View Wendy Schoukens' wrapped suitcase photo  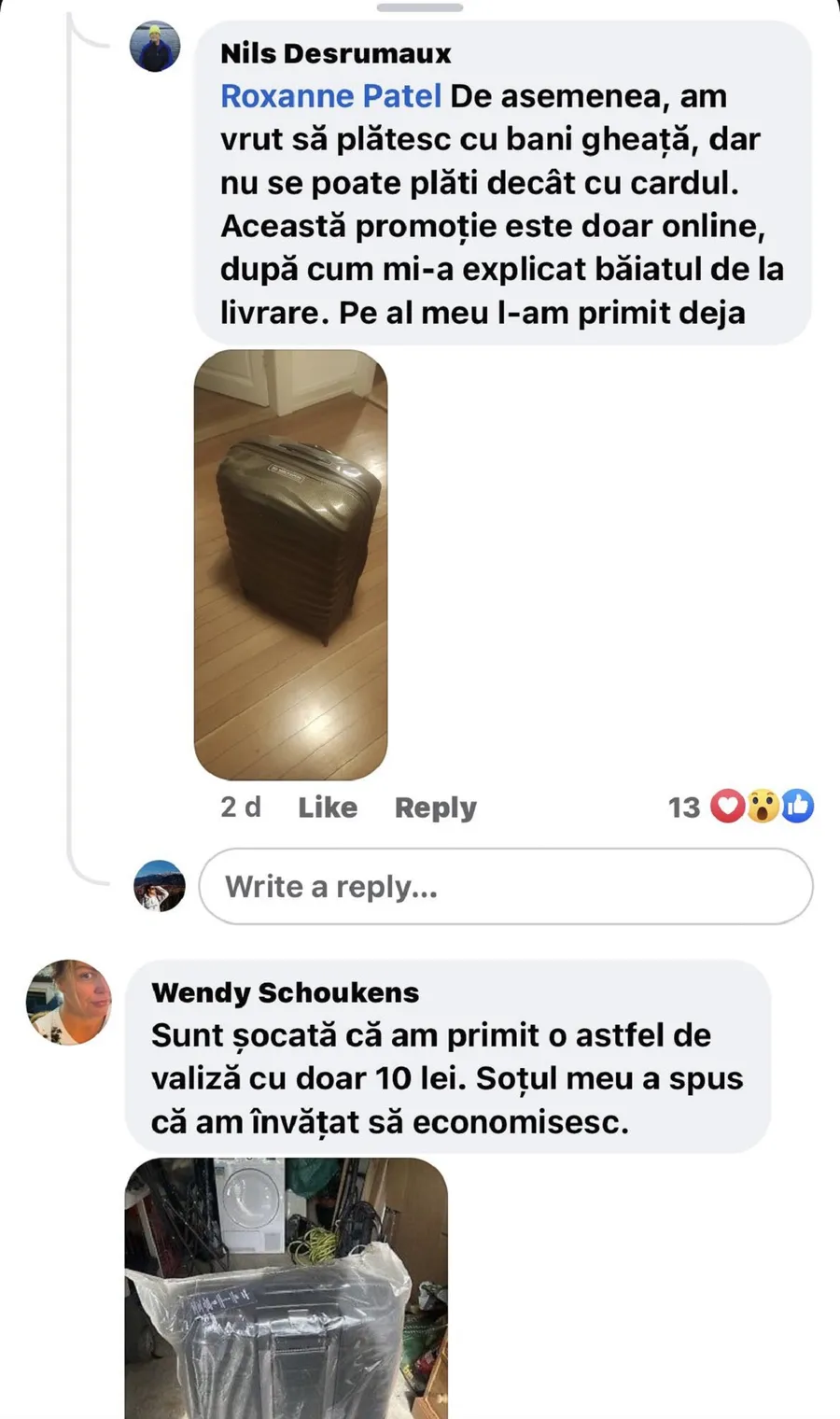(286, 1288)
